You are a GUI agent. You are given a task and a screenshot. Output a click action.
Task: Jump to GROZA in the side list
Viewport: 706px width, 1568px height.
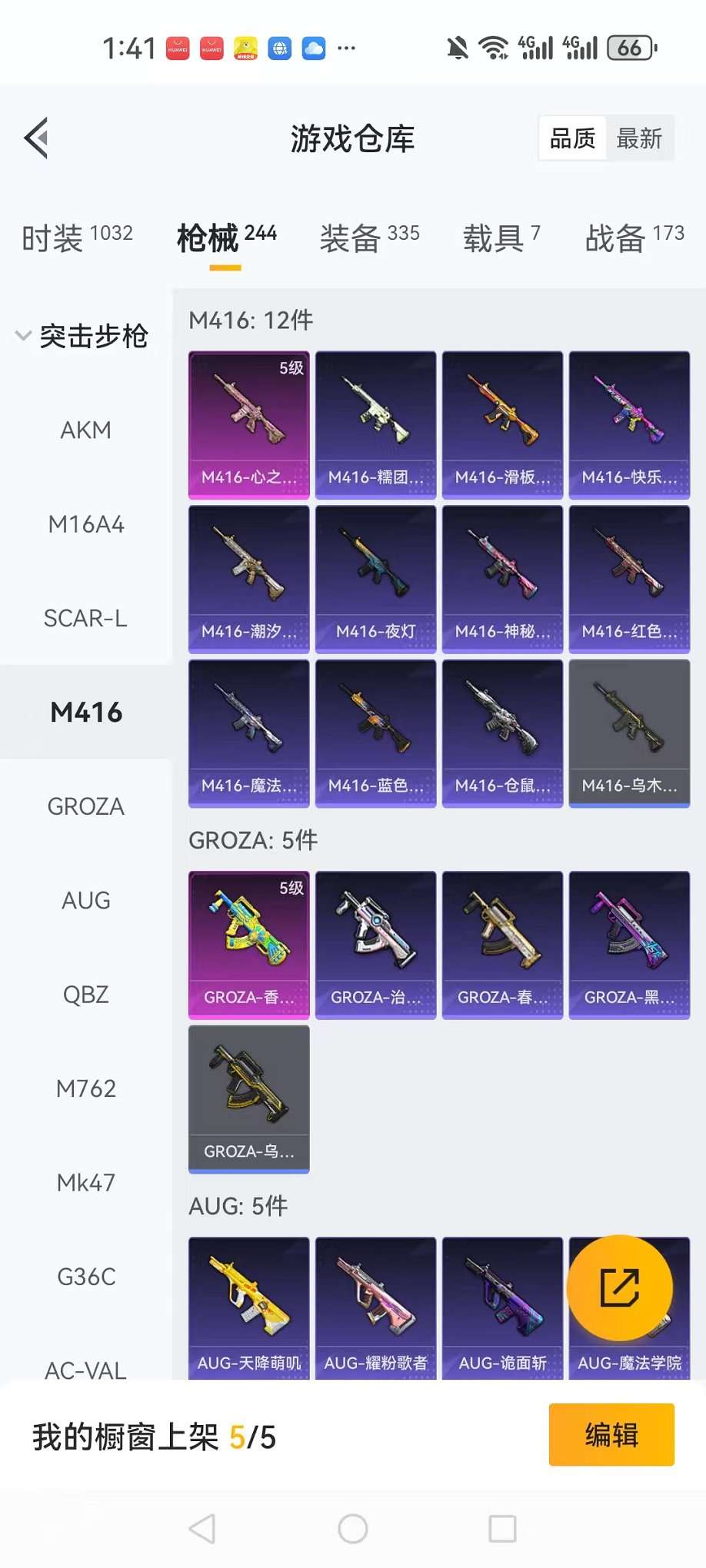pyautogui.click(x=85, y=807)
